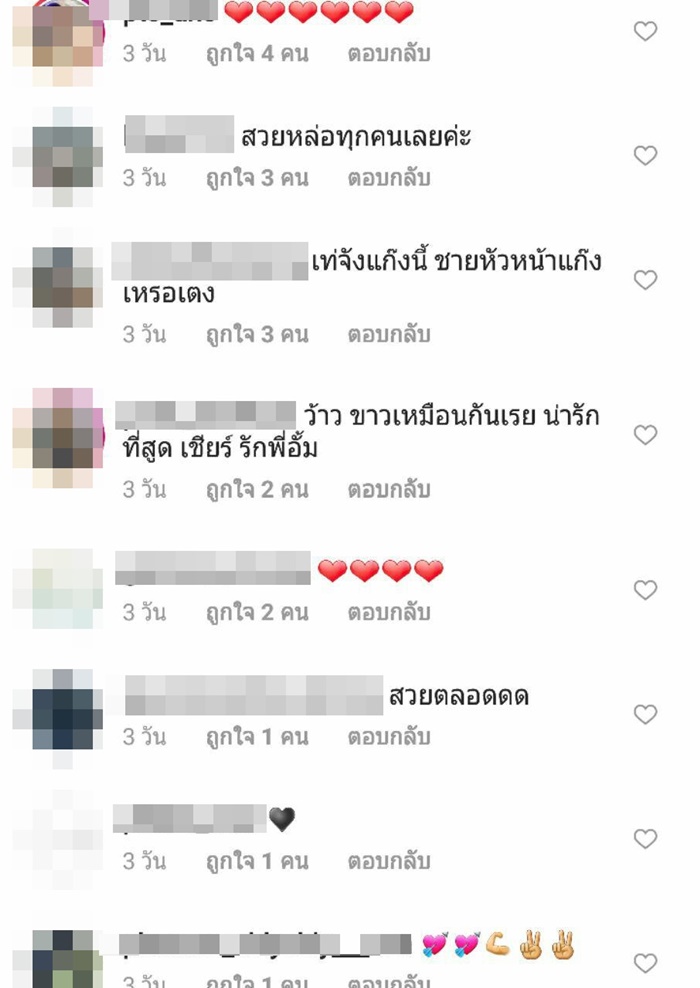Like the comment with six red hearts
This screenshot has width=700, height=988.
coord(646,31)
